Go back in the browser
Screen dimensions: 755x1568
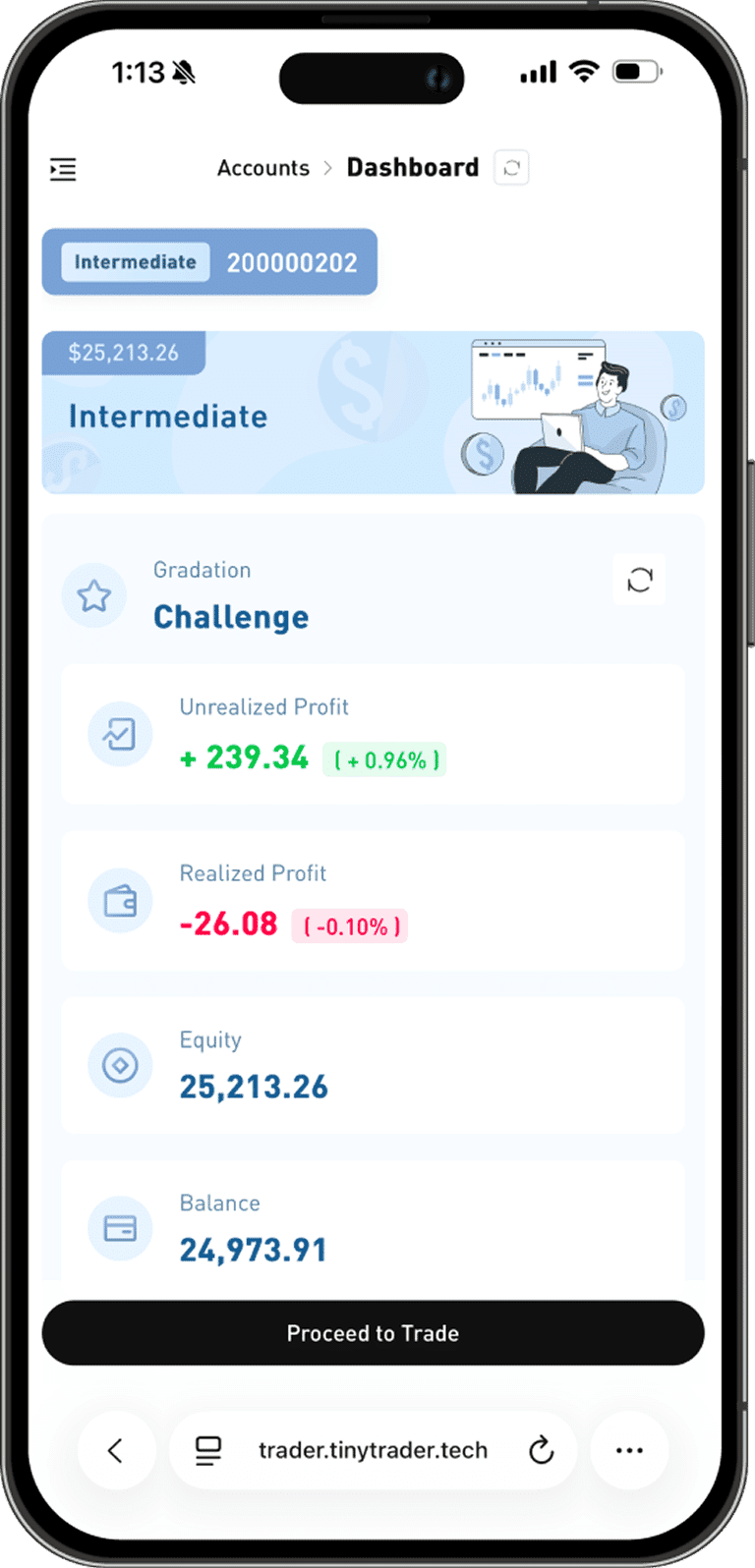coord(116,1450)
